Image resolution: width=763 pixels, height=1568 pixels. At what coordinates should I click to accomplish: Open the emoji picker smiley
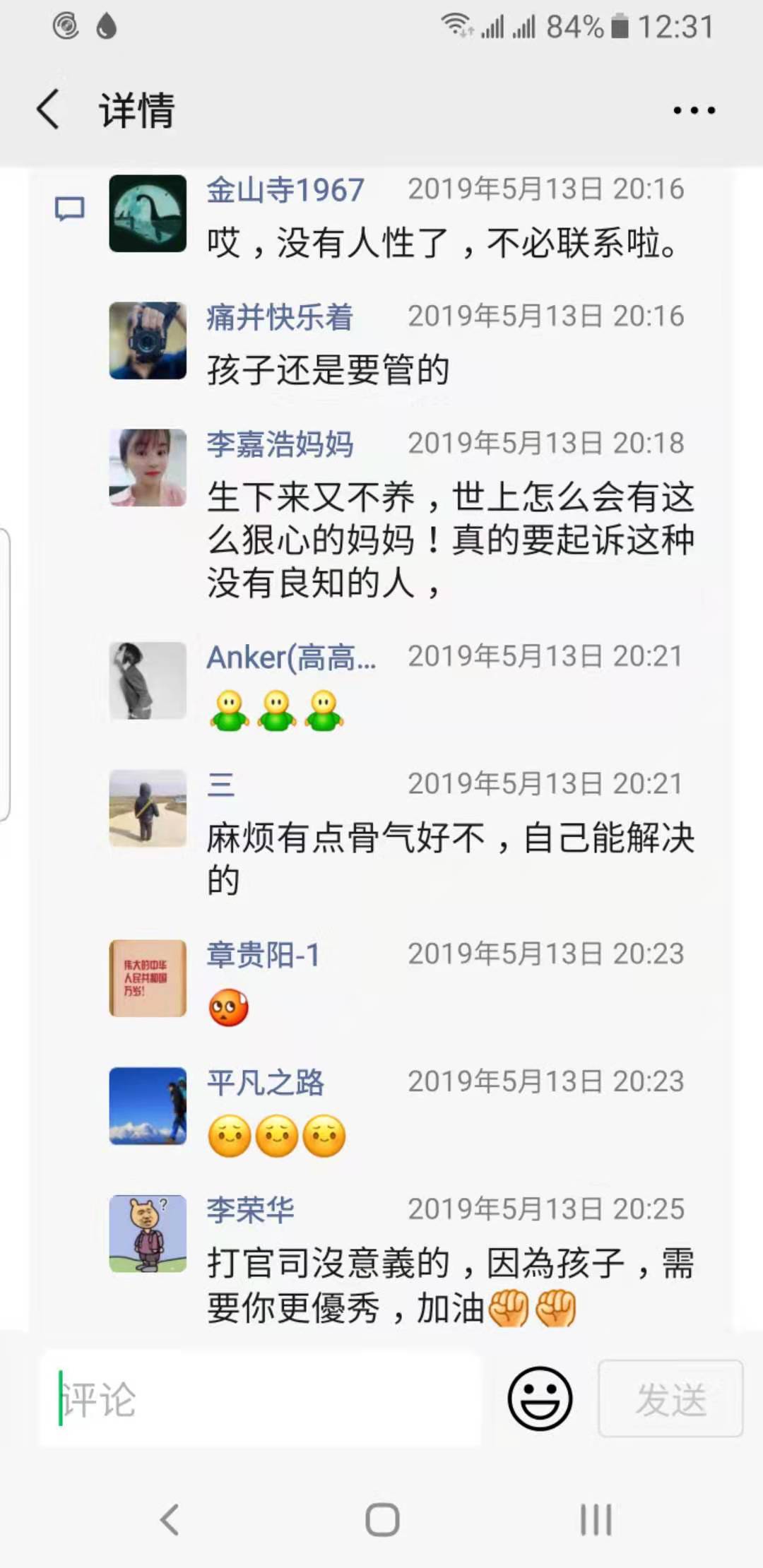click(540, 1398)
